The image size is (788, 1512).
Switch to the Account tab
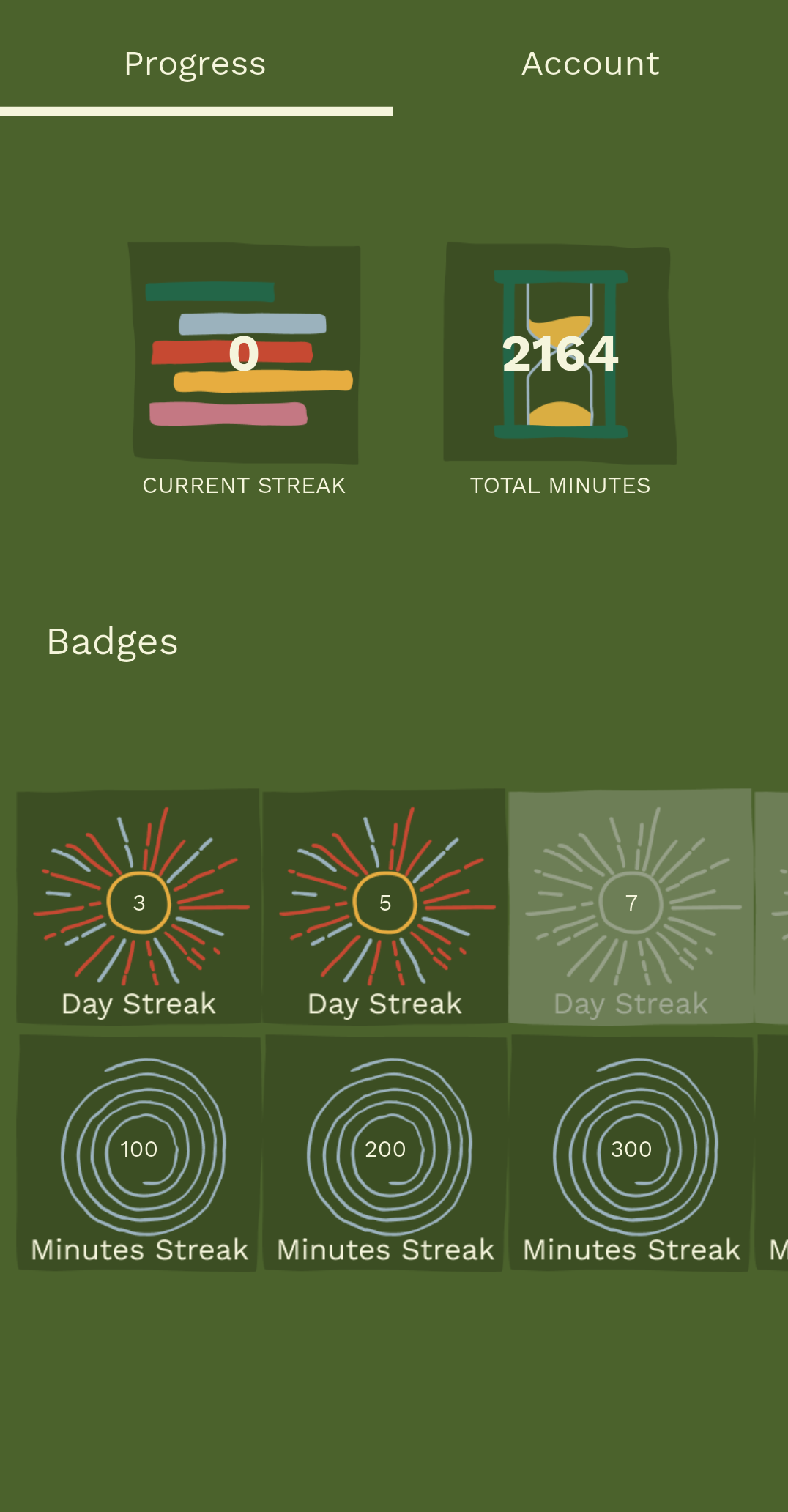pyautogui.click(x=590, y=63)
